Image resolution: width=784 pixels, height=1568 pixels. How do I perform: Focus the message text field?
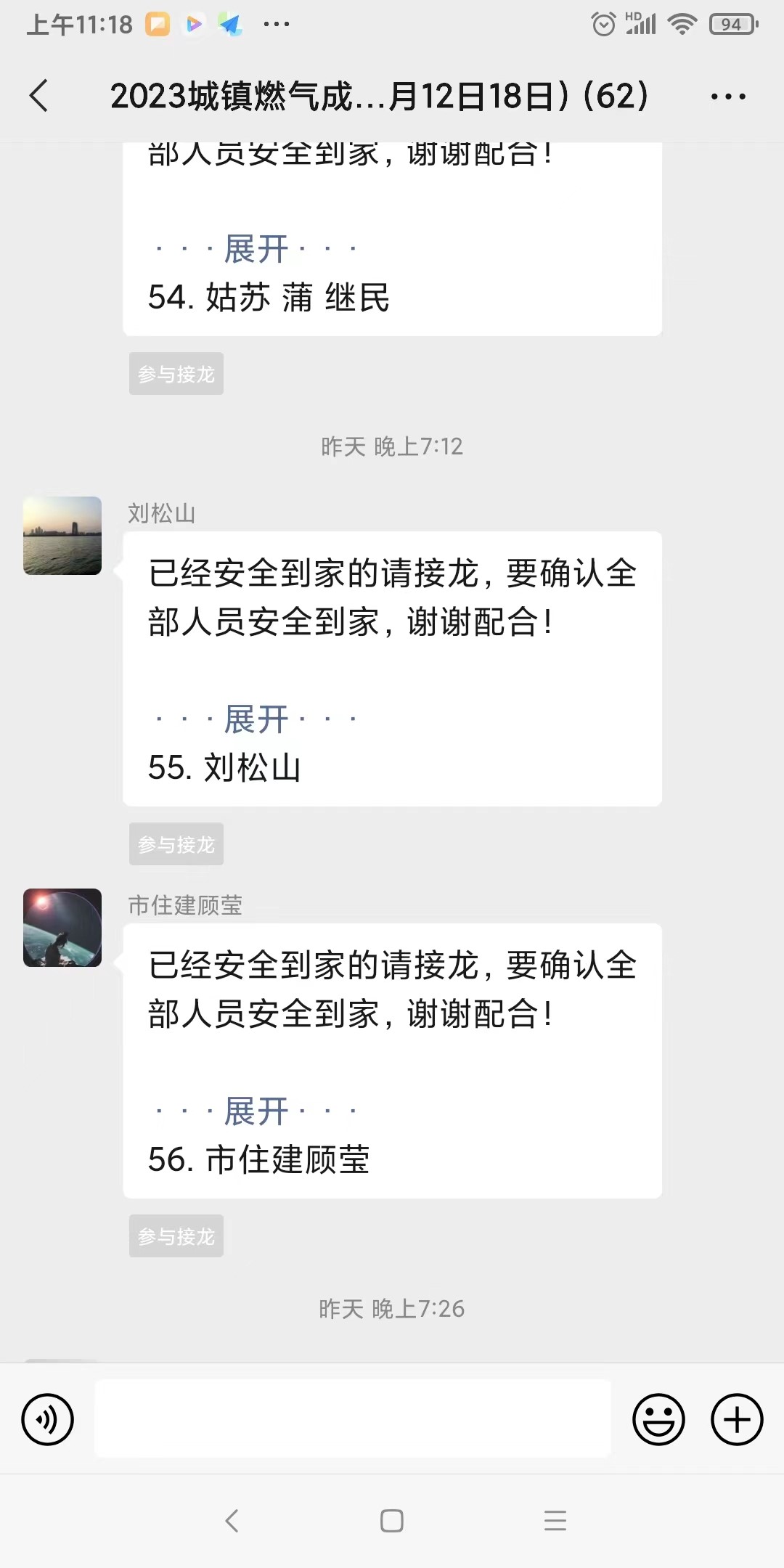[353, 1418]
